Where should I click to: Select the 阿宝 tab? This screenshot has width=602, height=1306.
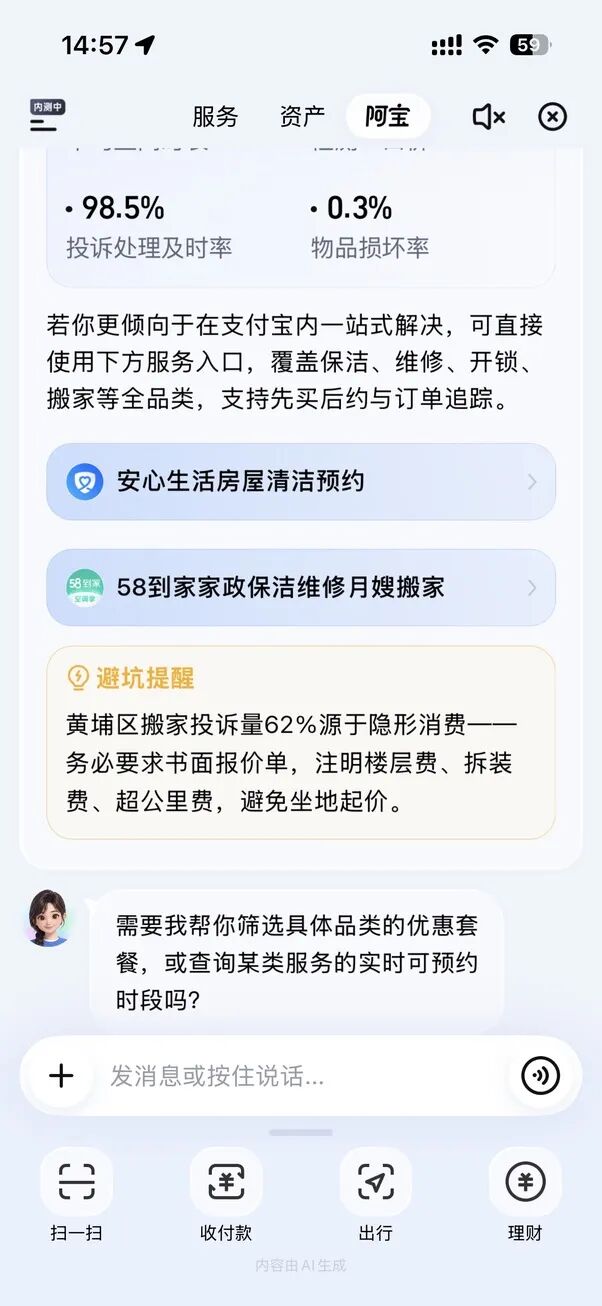point(388,117)
